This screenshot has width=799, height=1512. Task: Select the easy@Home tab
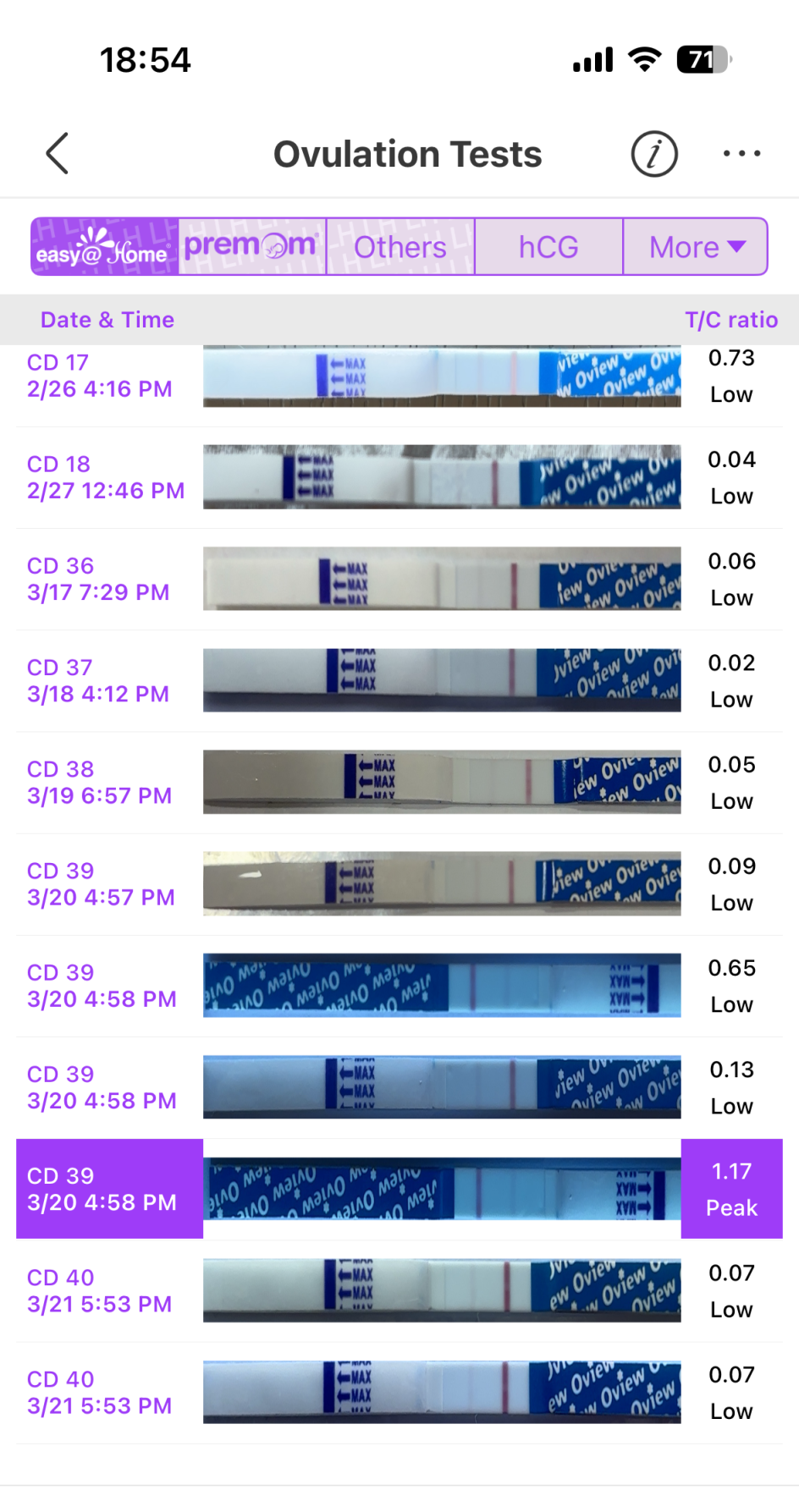(105, 247)
